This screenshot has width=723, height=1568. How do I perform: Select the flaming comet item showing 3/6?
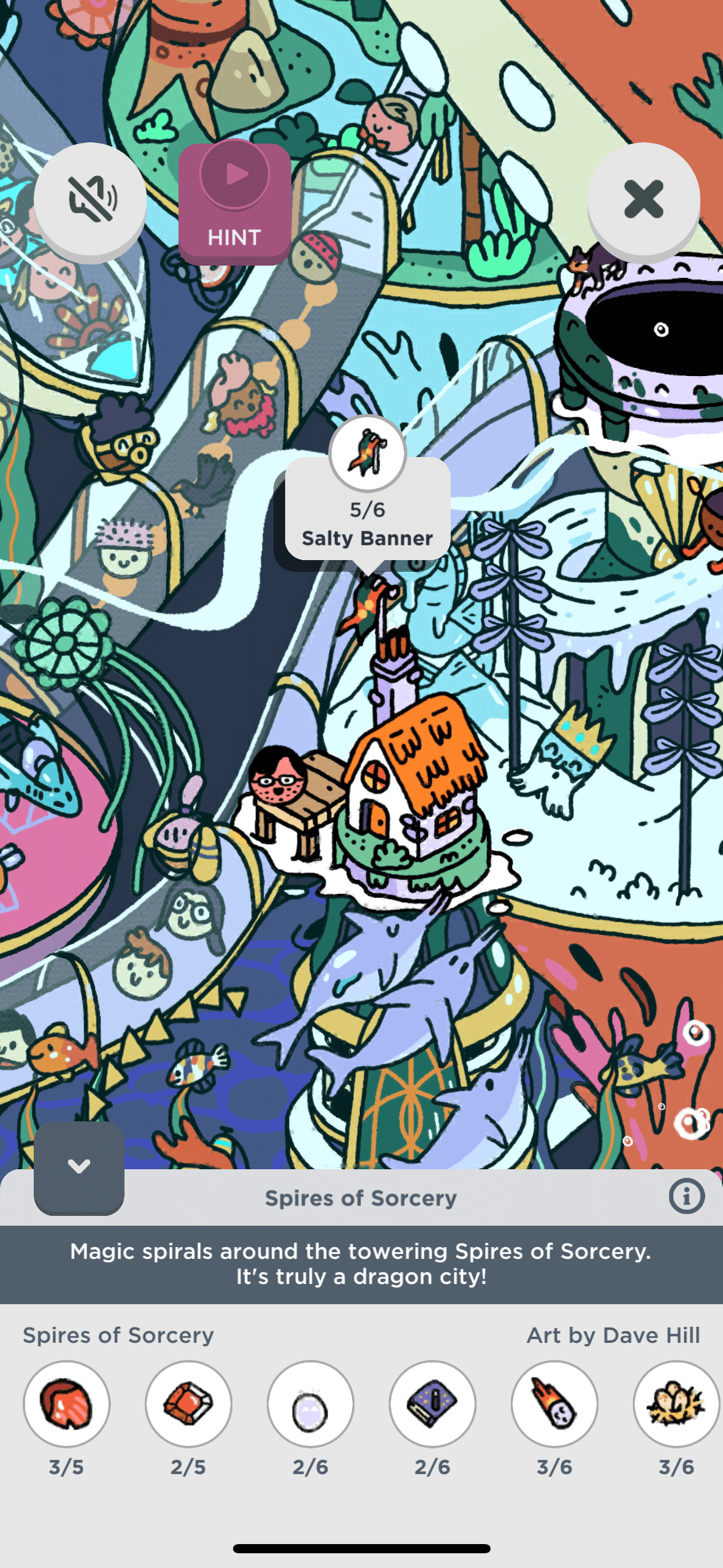pyautogui.click(x=554, y=1404)
